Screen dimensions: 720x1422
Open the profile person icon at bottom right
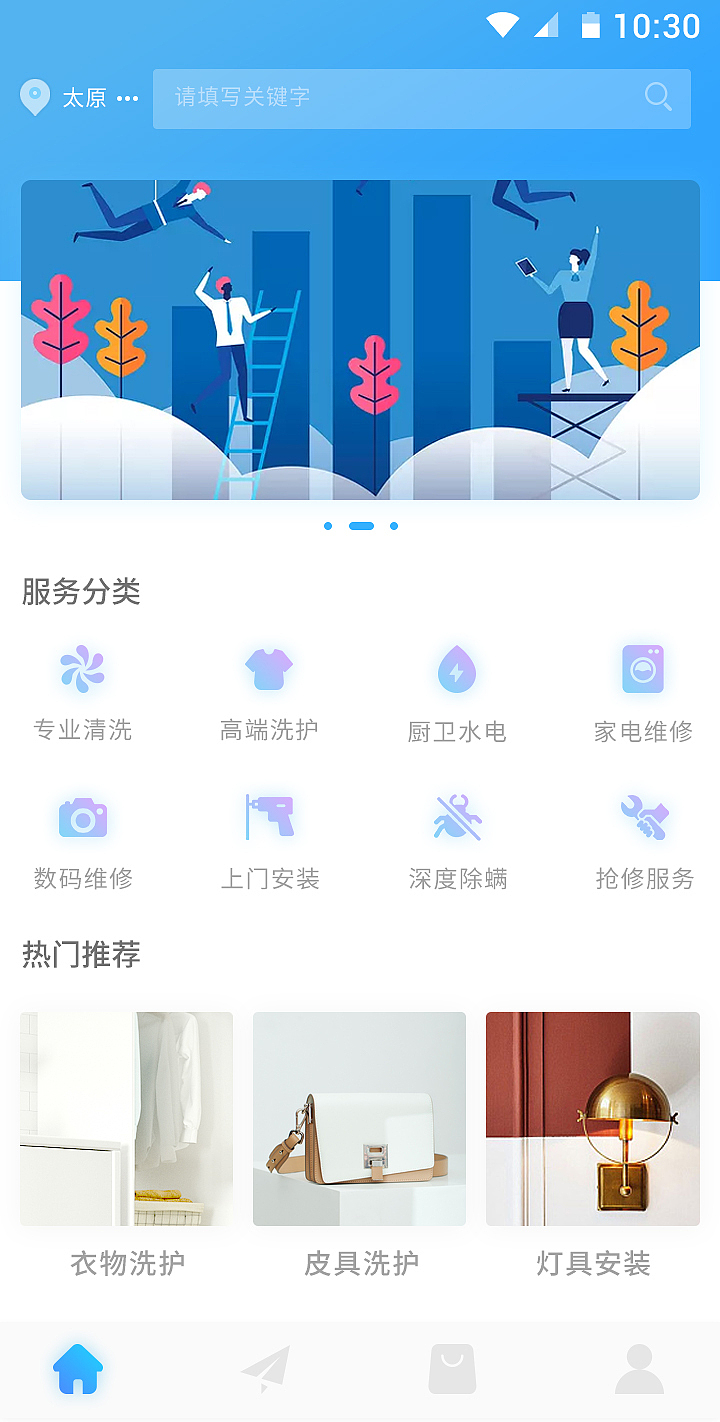(640, 1369)
